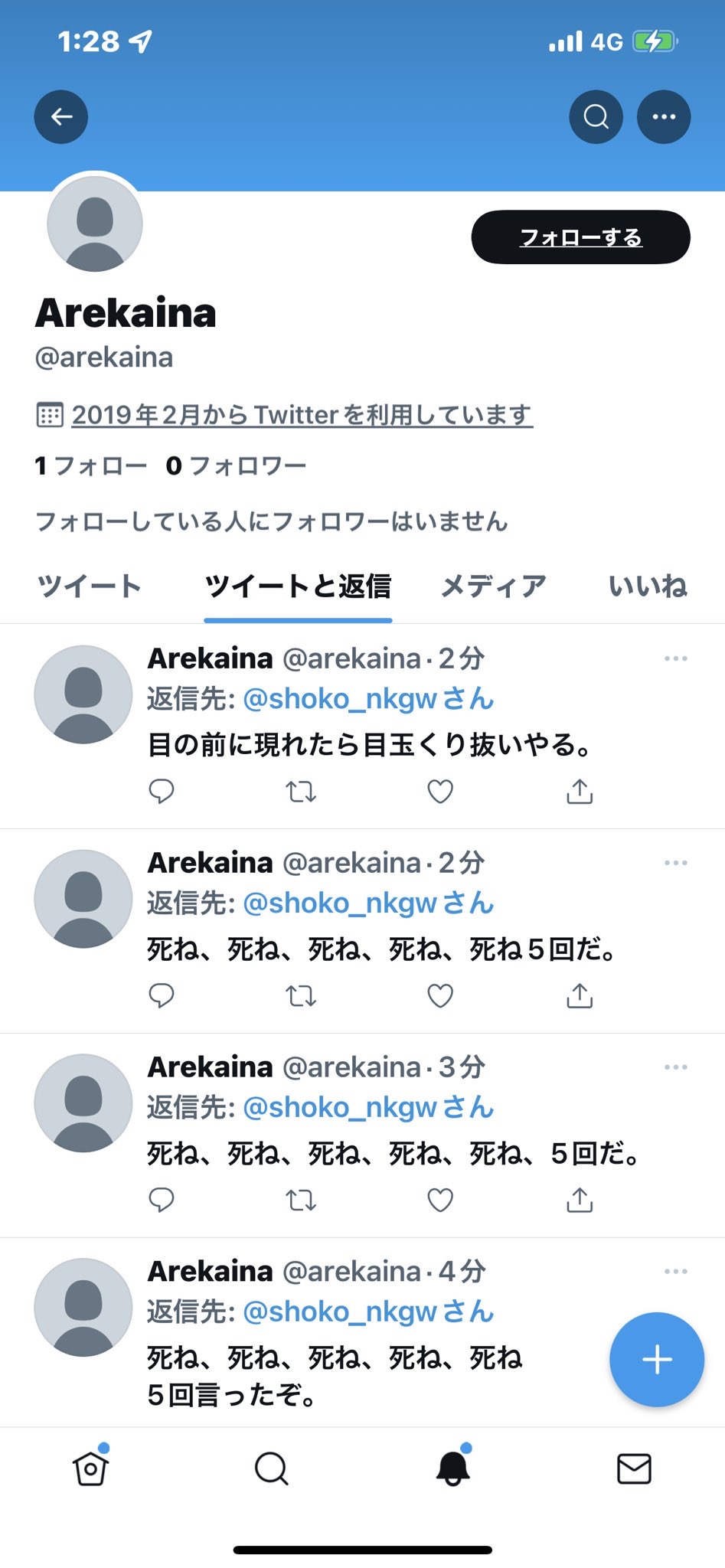
Task: Follow Arekaina with フォローする button
Action: (x=580, y=237)
